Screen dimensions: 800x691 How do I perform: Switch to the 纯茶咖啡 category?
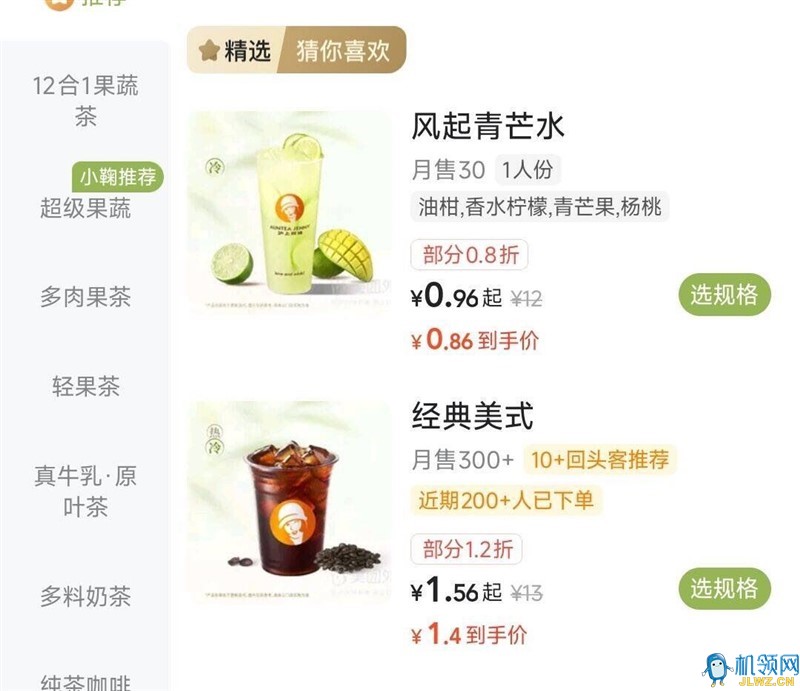pyautogui.click(x=85, y=680)
